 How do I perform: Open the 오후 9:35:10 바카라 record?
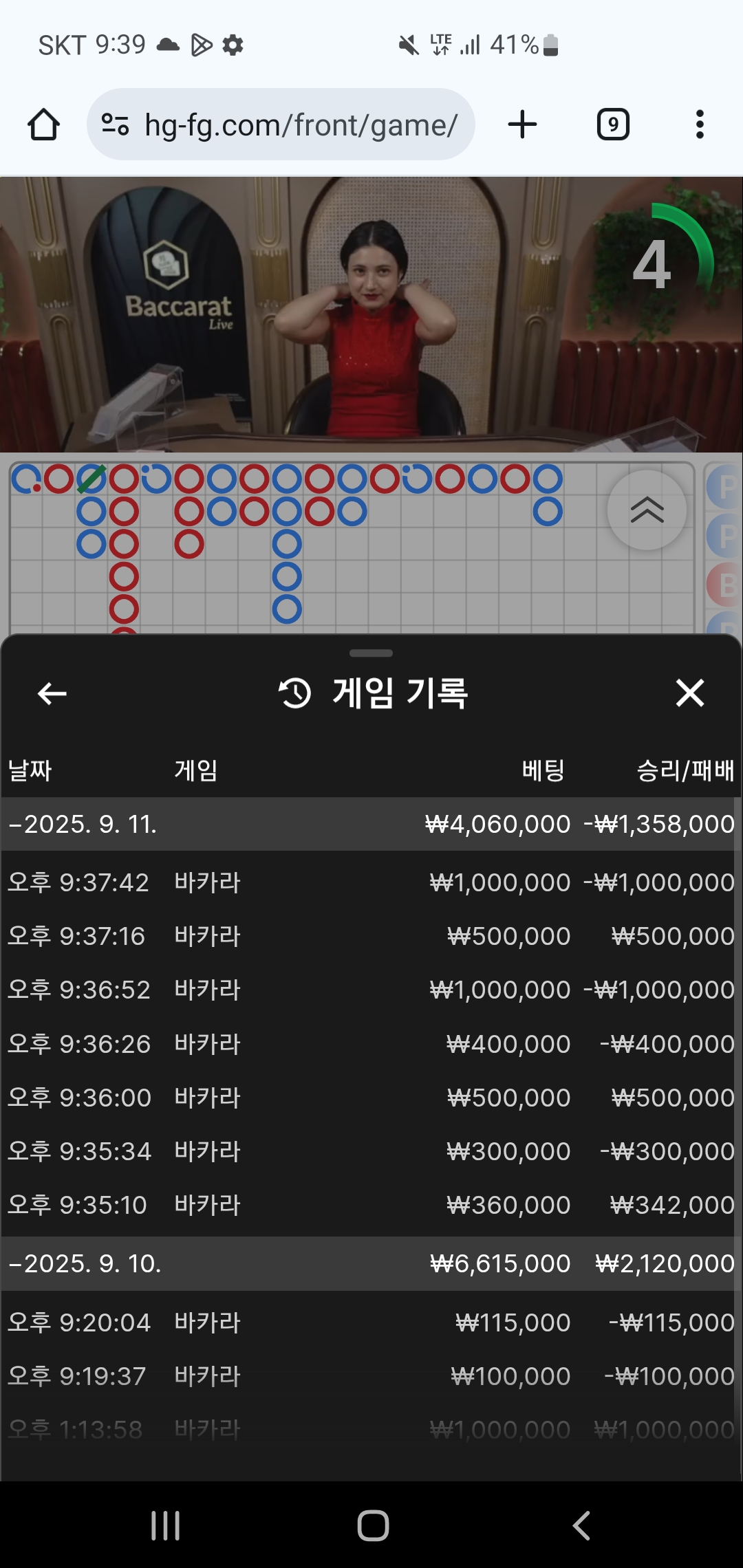371,1205
